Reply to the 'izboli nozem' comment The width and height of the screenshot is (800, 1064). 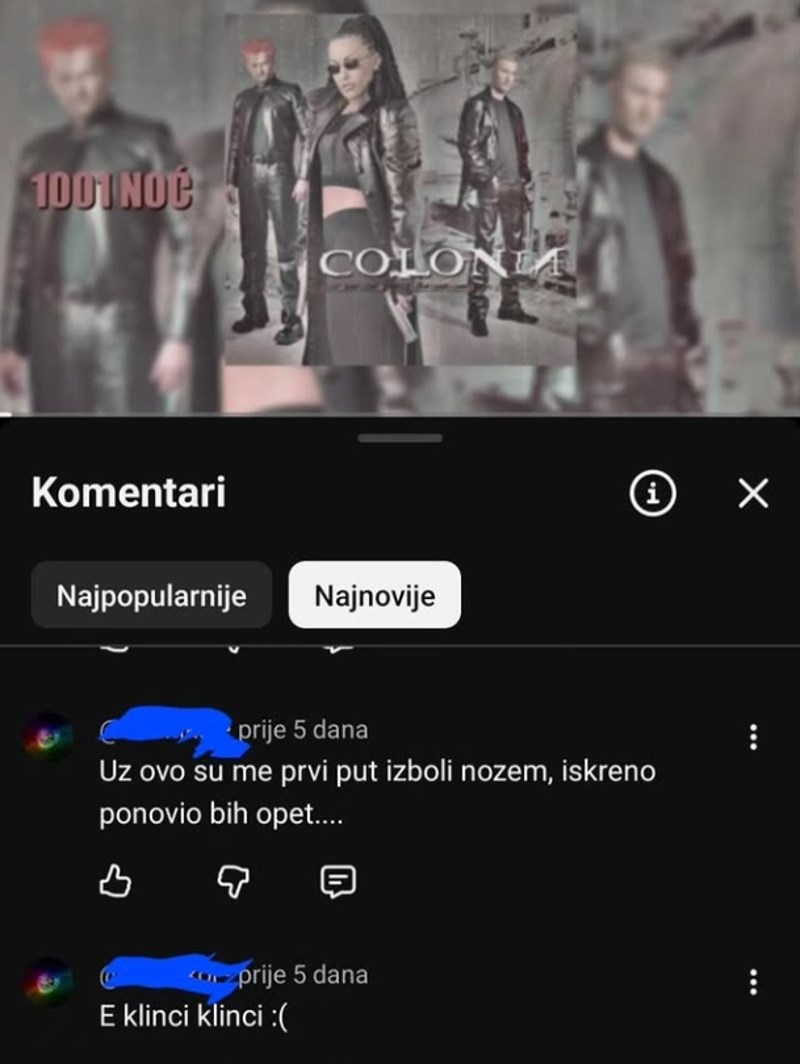[x=337, y=880]
